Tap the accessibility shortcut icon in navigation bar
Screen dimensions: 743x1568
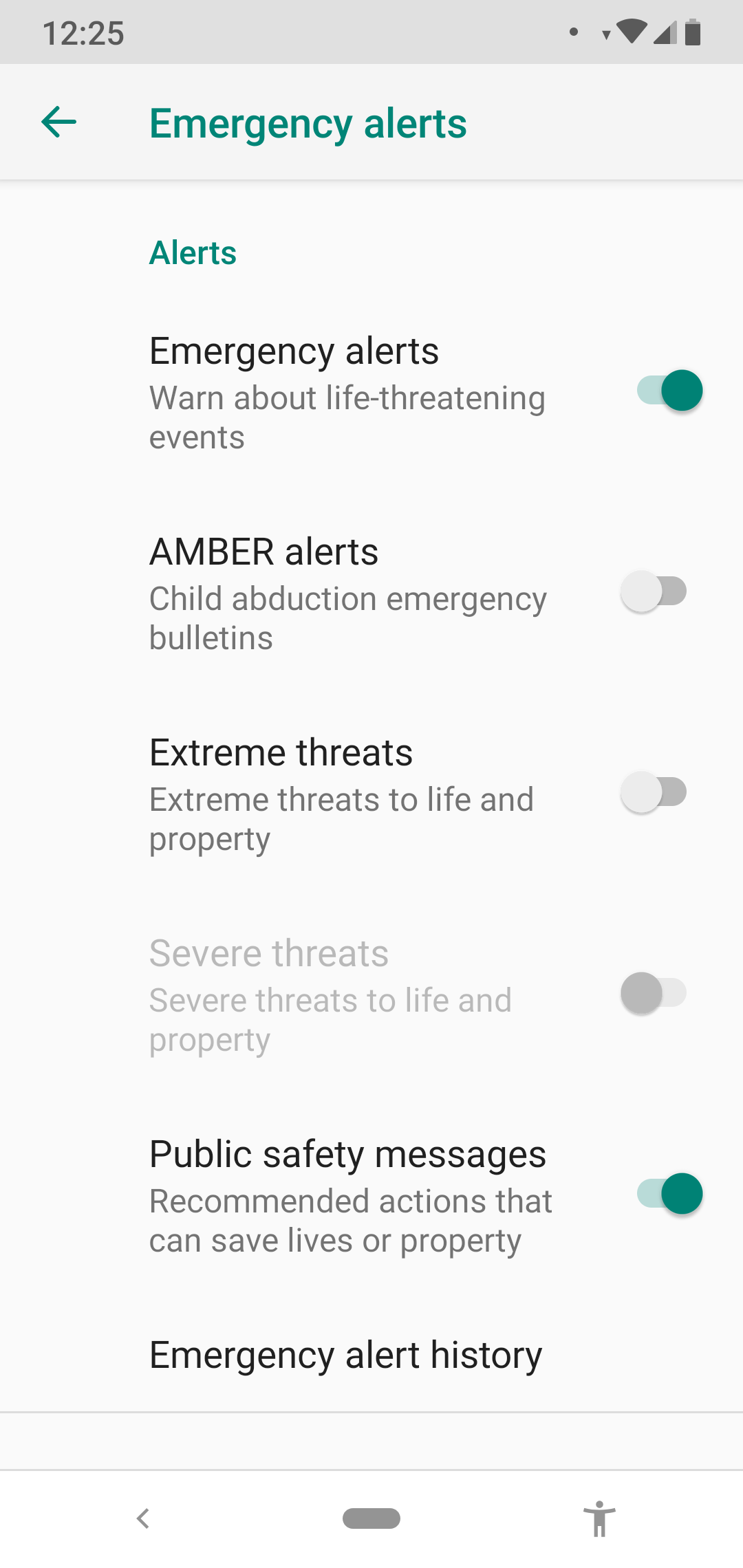pyautogui.click(x=599, y=1519)
